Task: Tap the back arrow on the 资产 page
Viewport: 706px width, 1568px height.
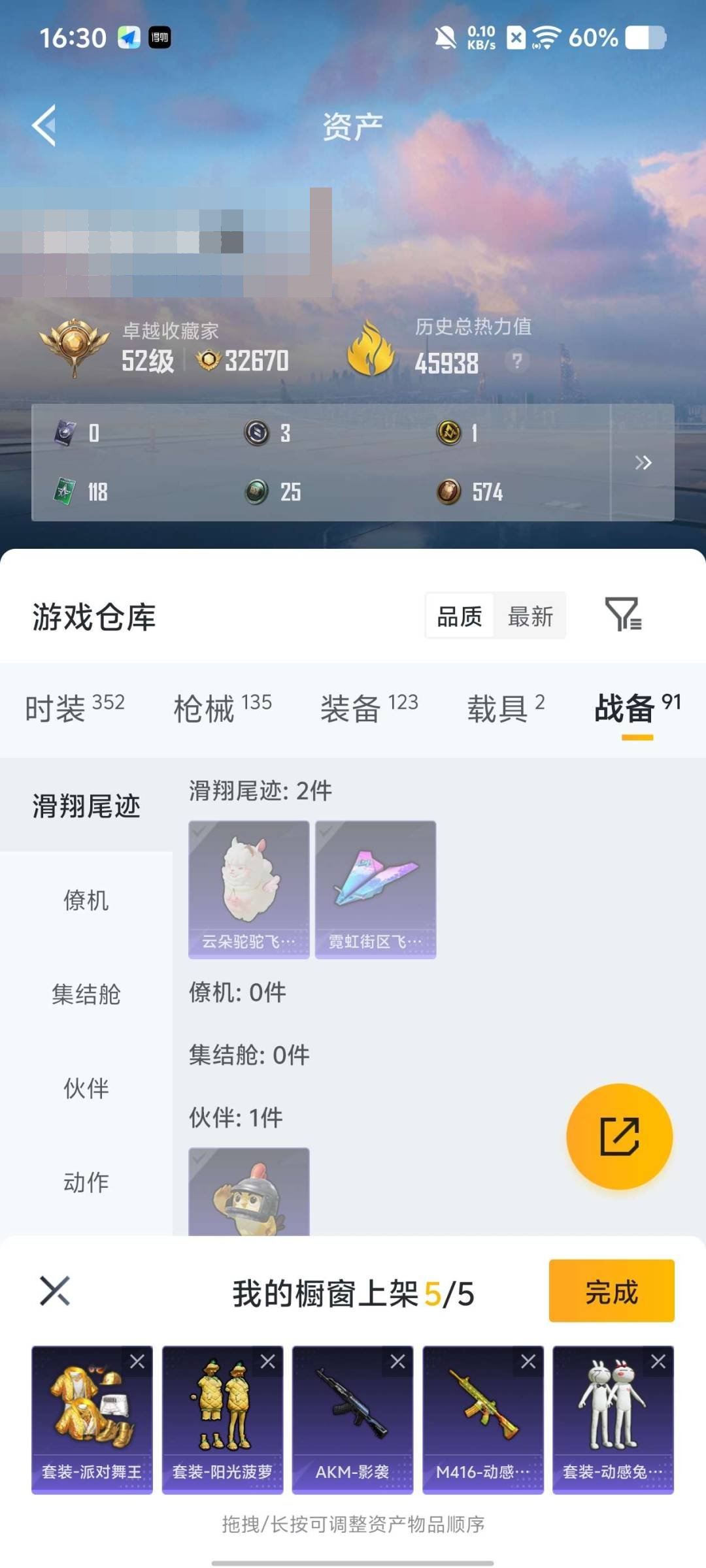Action: 43,124
